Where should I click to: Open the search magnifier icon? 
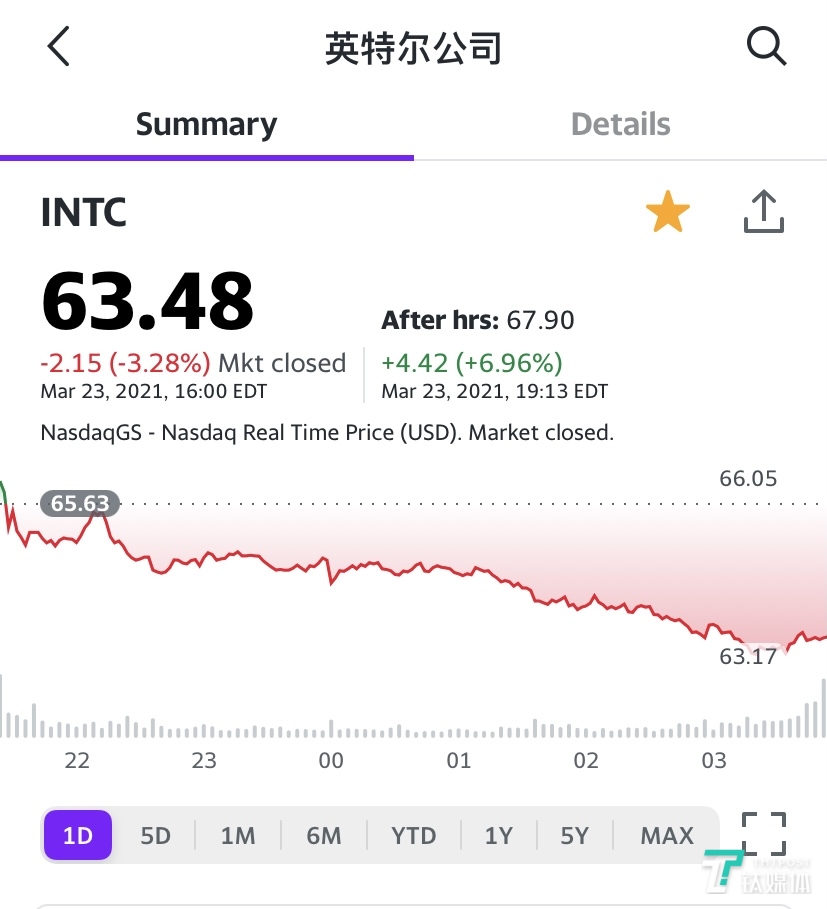pyautogui.click(x=766, y=47)
